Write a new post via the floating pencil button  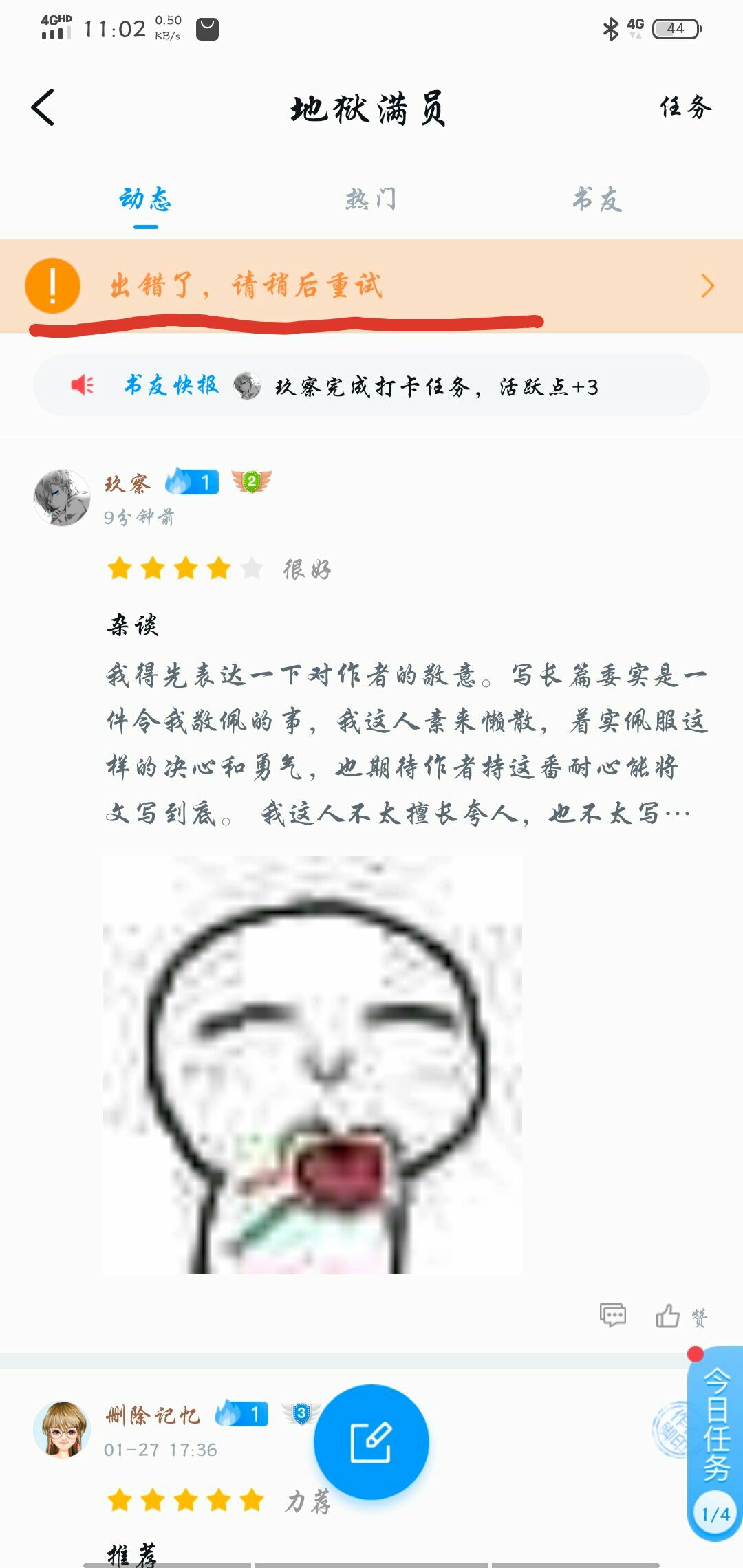pyautogui.click(x=371, y=1441)
